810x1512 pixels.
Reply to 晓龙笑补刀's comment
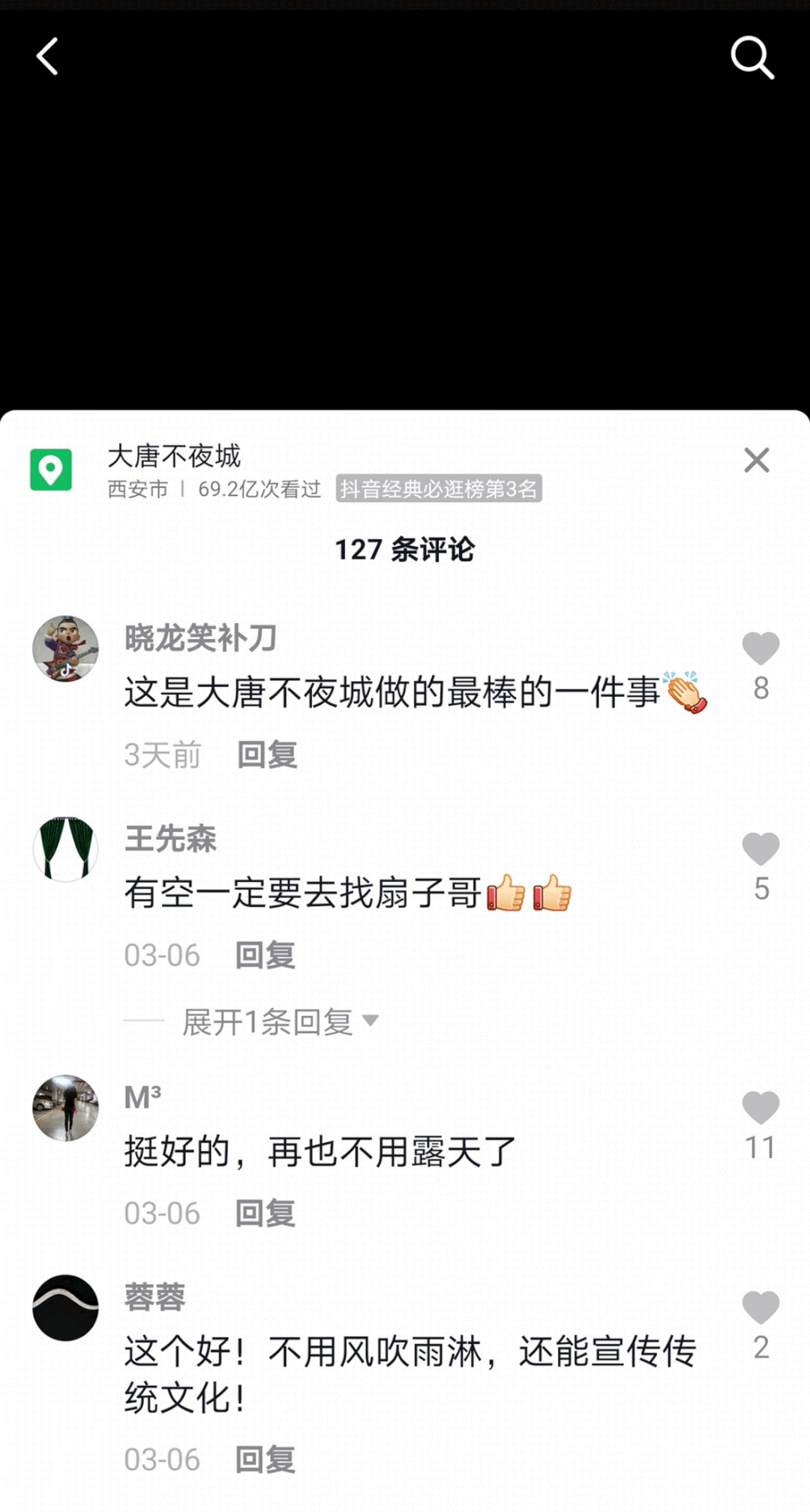267,754
